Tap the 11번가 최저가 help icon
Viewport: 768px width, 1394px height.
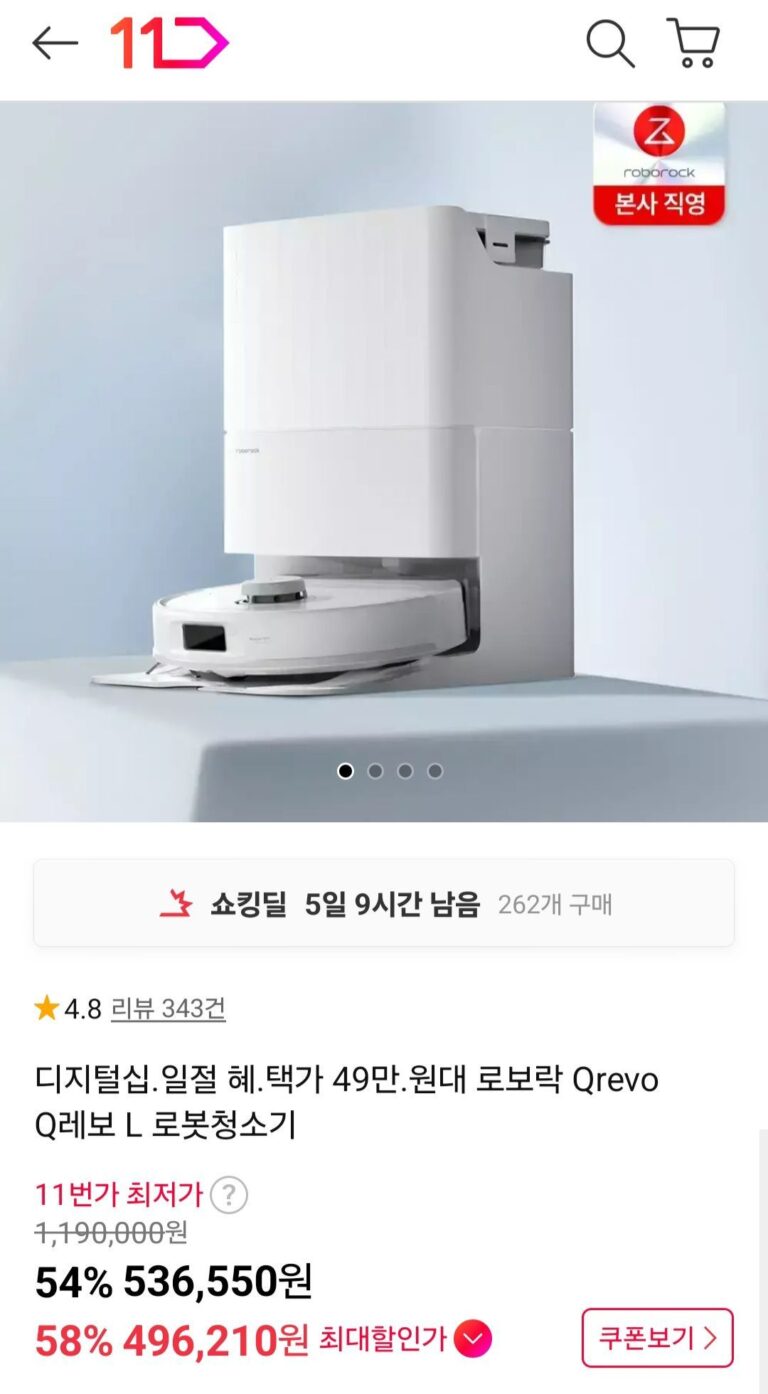coord(229,1194)
